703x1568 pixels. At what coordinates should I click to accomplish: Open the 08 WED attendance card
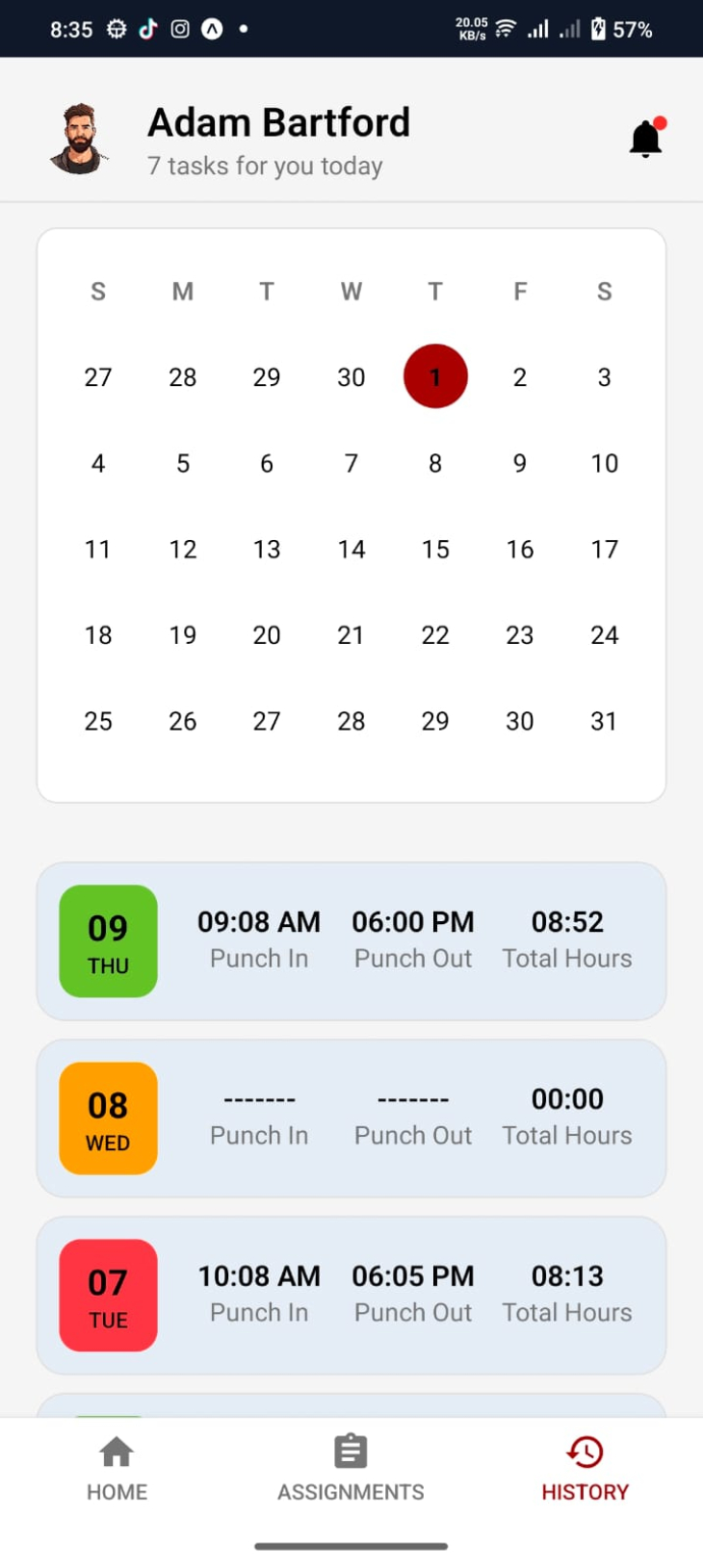(x=351, y=1118)
